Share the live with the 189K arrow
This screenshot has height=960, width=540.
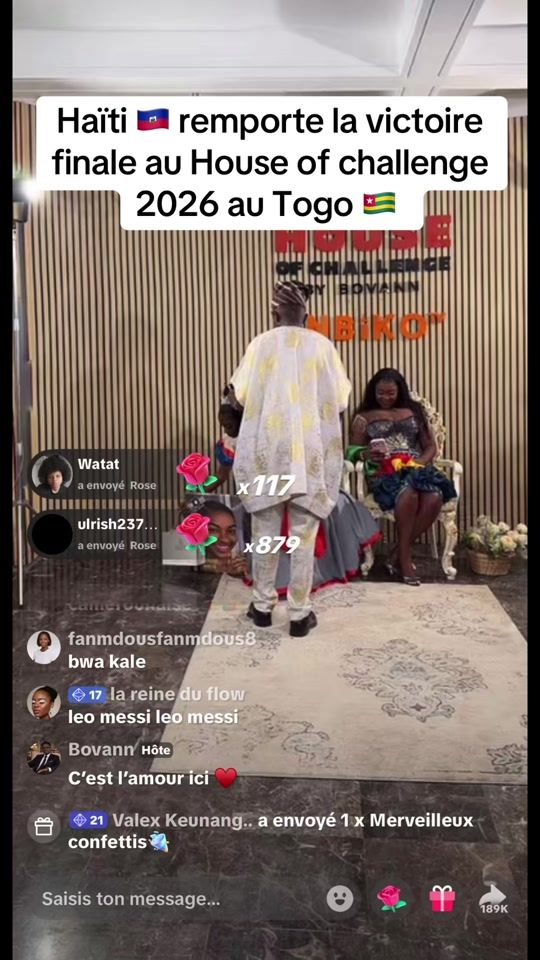point(493,899)
